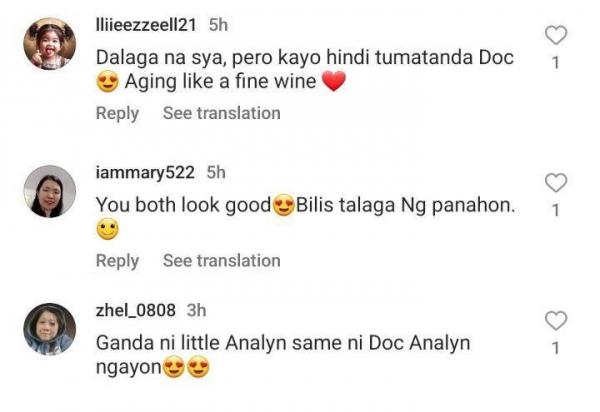Image resolution: width=600 pixels, height=412 pixels.
Task: Like iammary522's comment
Action: point(555,183)
